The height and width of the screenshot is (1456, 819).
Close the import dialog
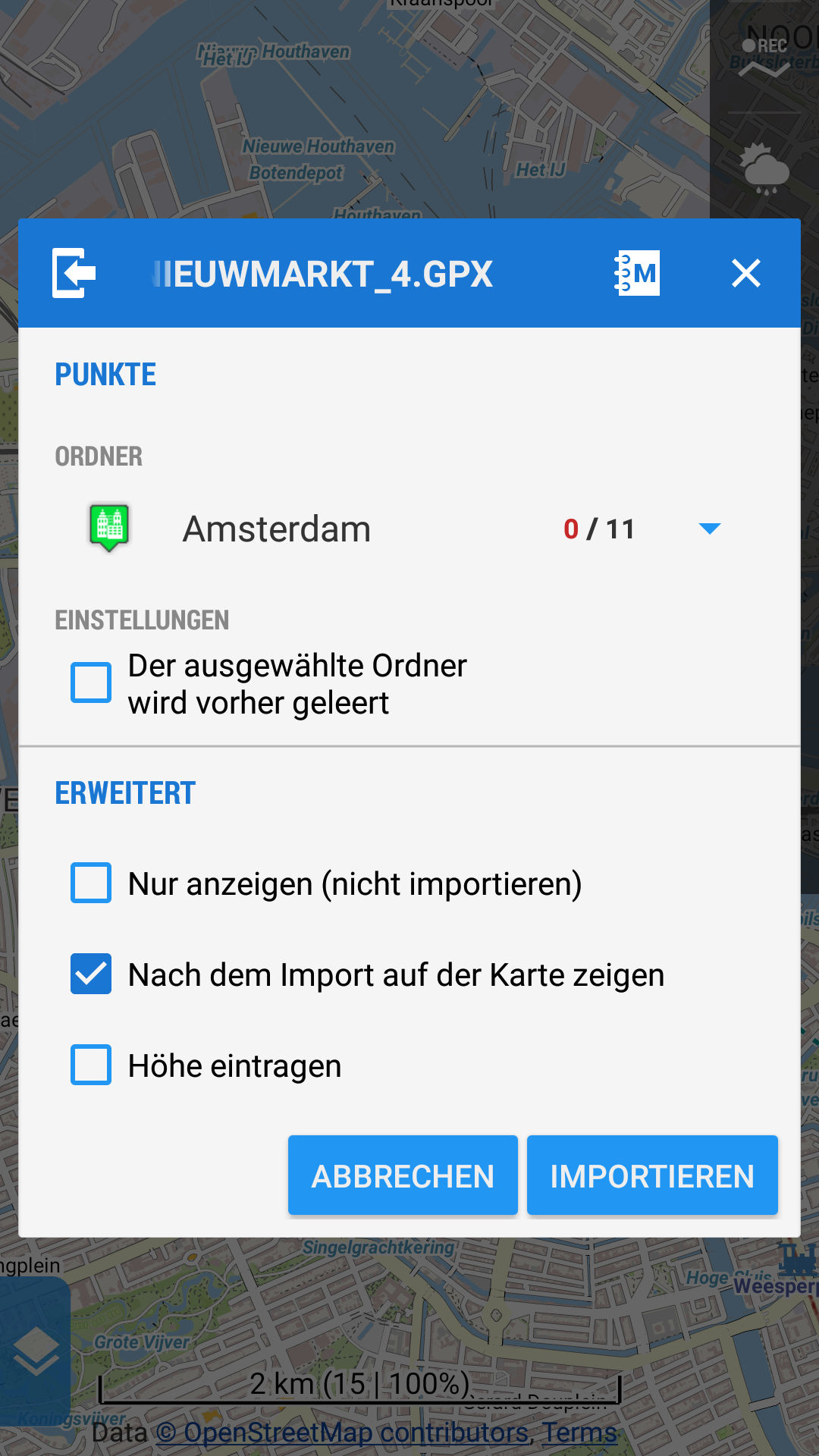pyautogui.click(x=745, y=273)
